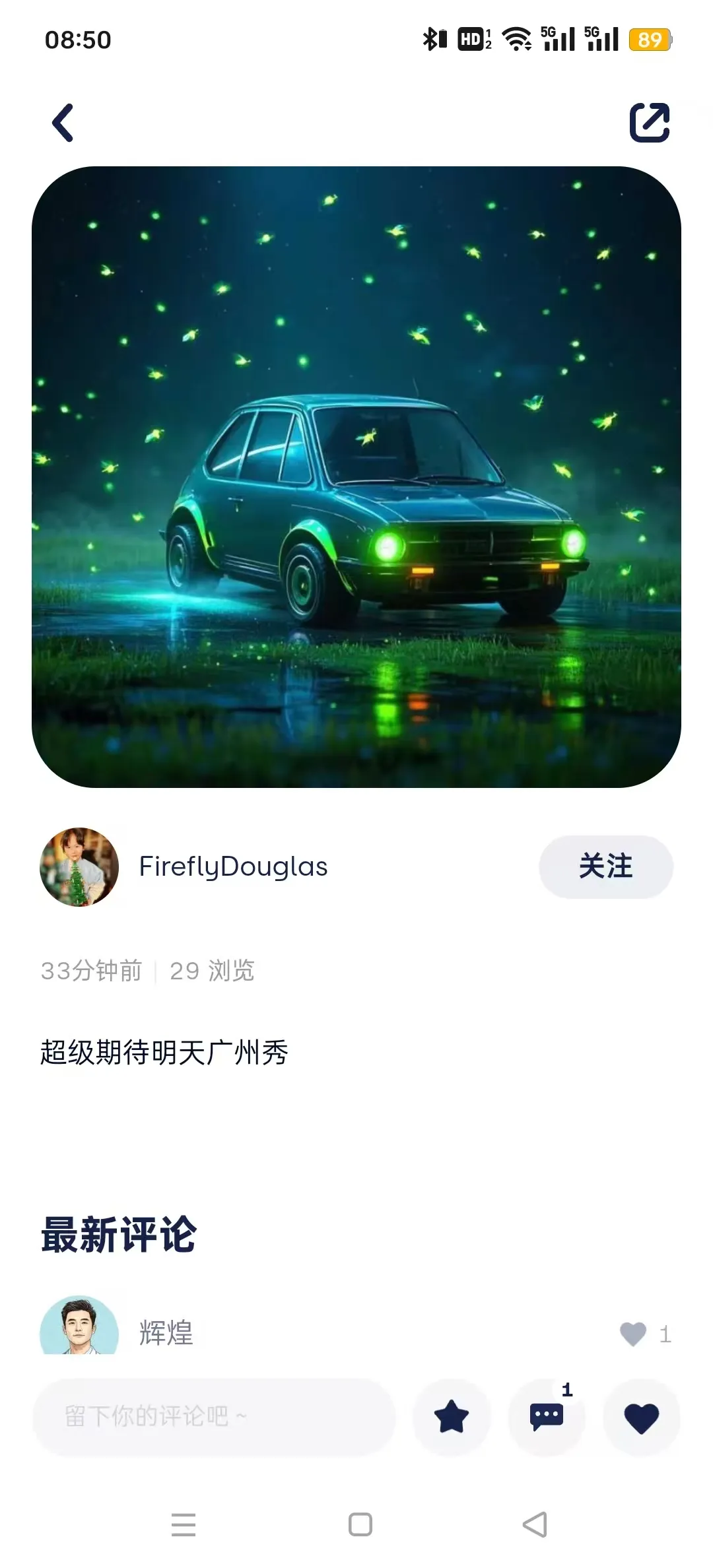Screen dimensions: 713x1568
Task: Share this post via the top-right icon
Action: [x=649, y=123]
